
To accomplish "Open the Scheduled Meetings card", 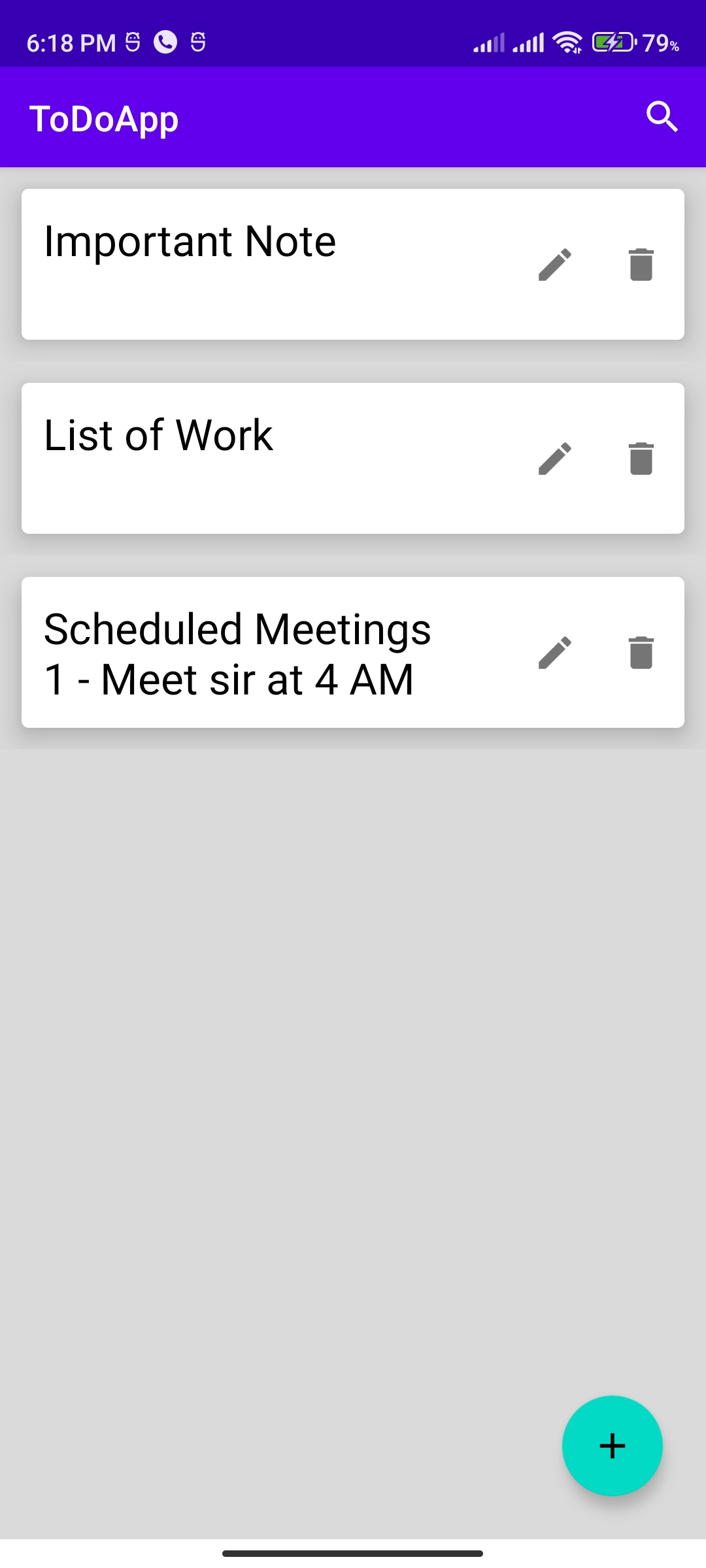I will (x=353, y=653).
